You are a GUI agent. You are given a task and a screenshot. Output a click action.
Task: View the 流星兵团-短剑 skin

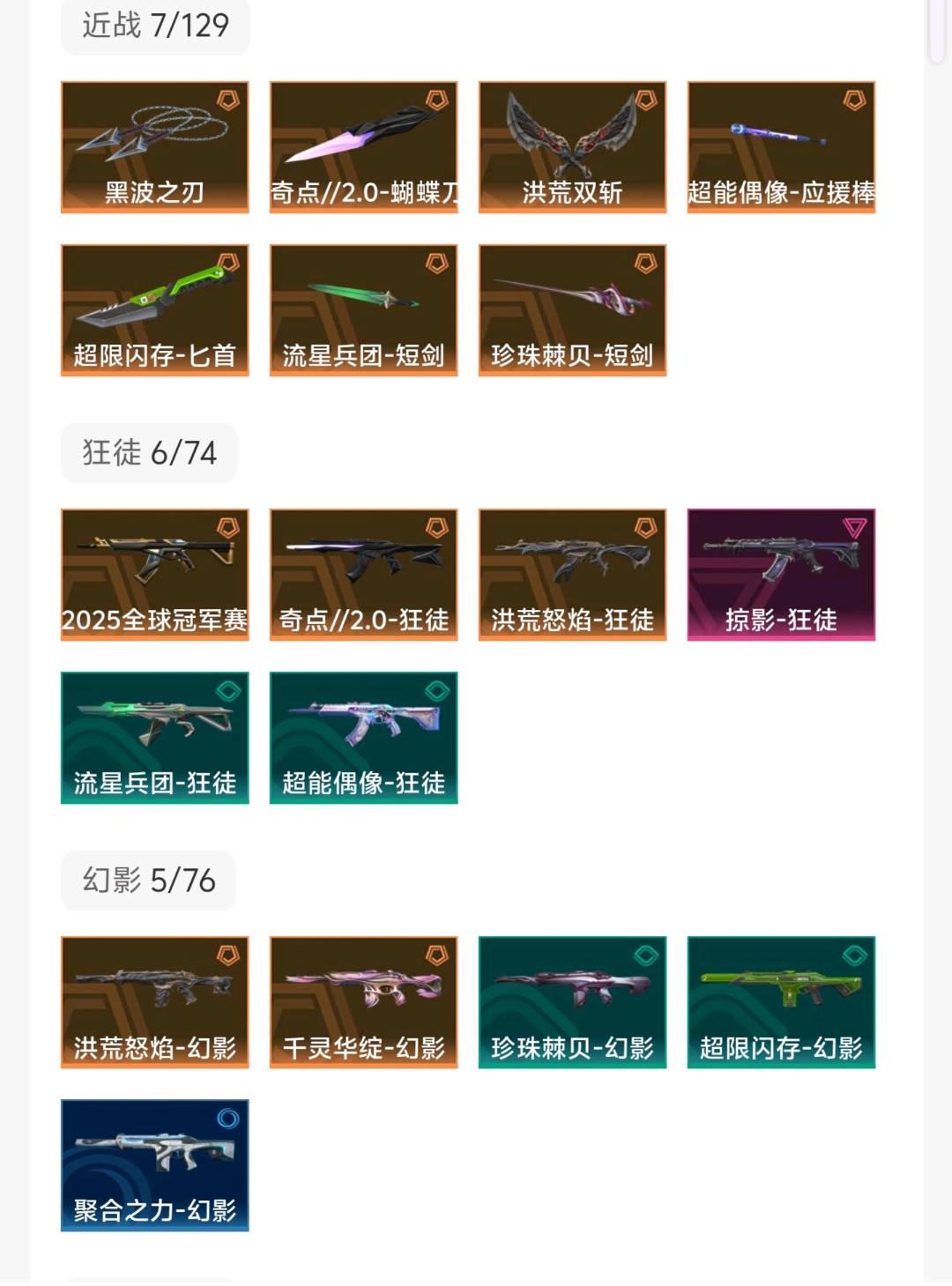coord(363,310)
